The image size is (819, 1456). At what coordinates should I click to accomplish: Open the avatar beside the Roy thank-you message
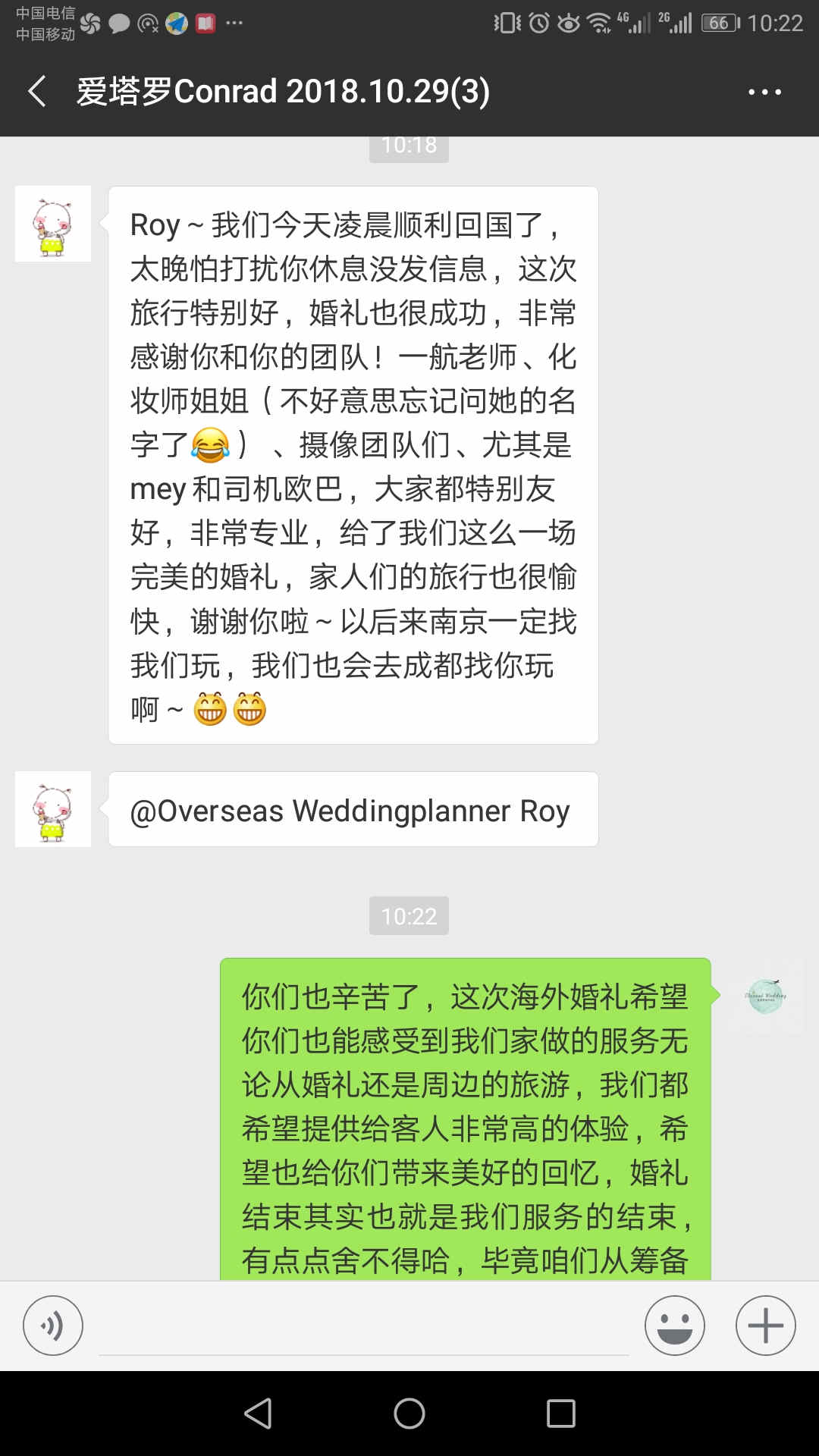click(x=53, y=224)
